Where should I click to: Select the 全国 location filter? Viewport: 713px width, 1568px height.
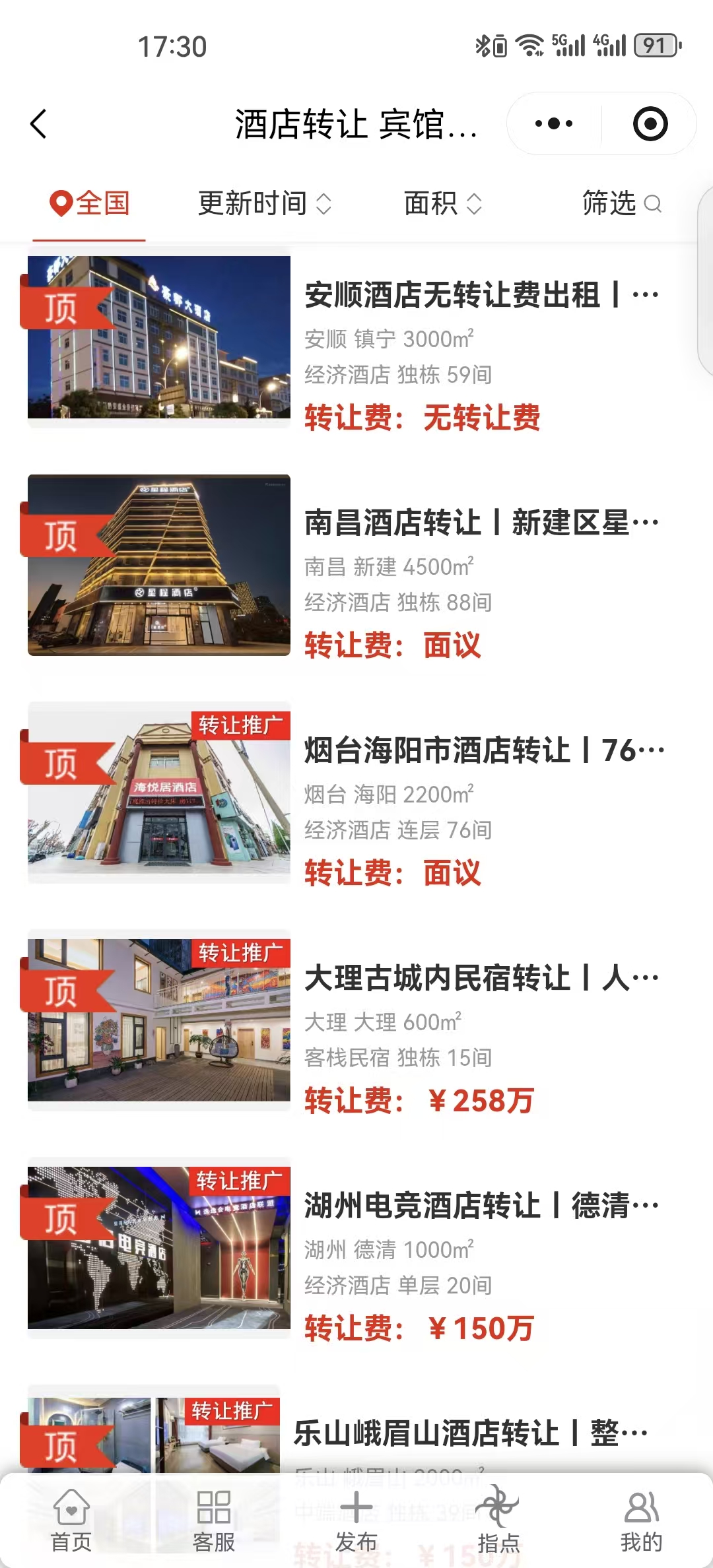click(90, 203)
